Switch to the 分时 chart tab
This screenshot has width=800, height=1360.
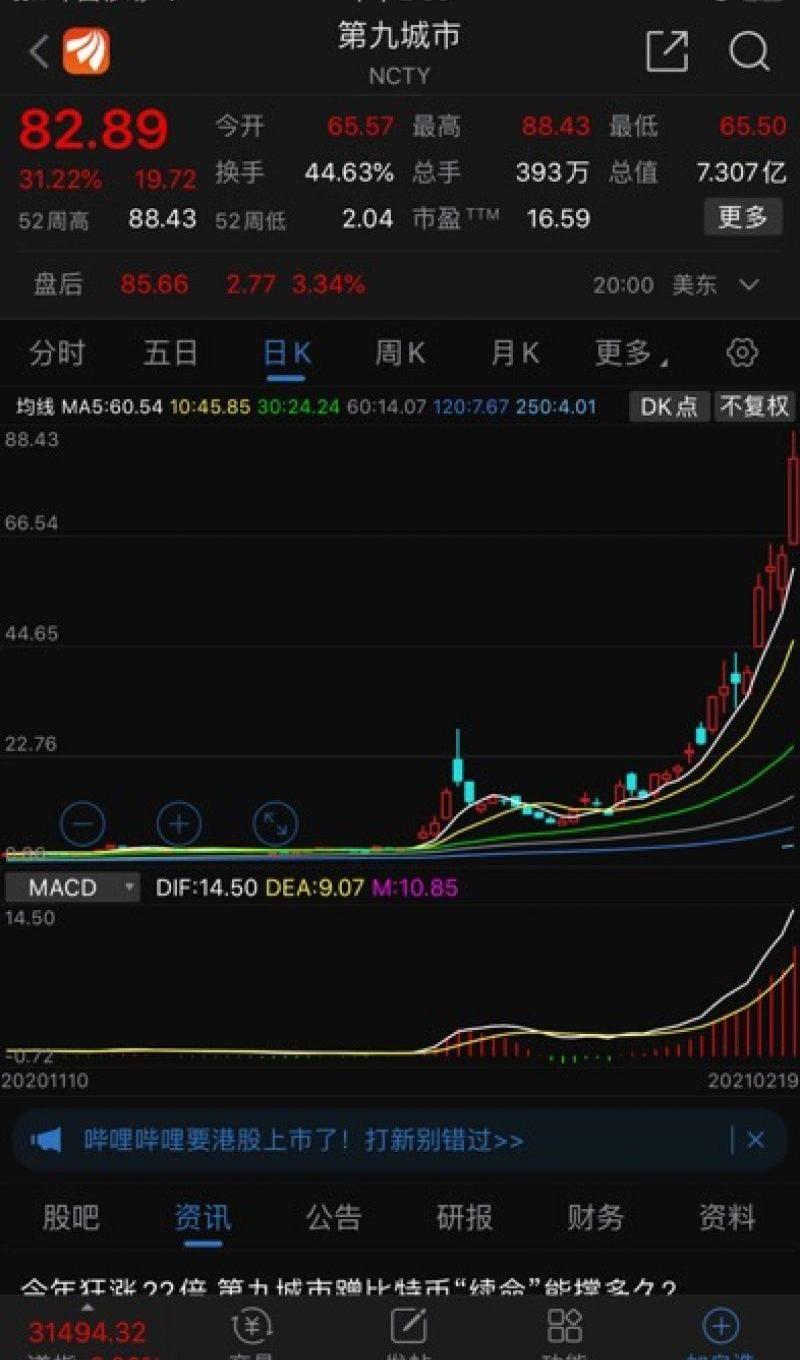57,353
